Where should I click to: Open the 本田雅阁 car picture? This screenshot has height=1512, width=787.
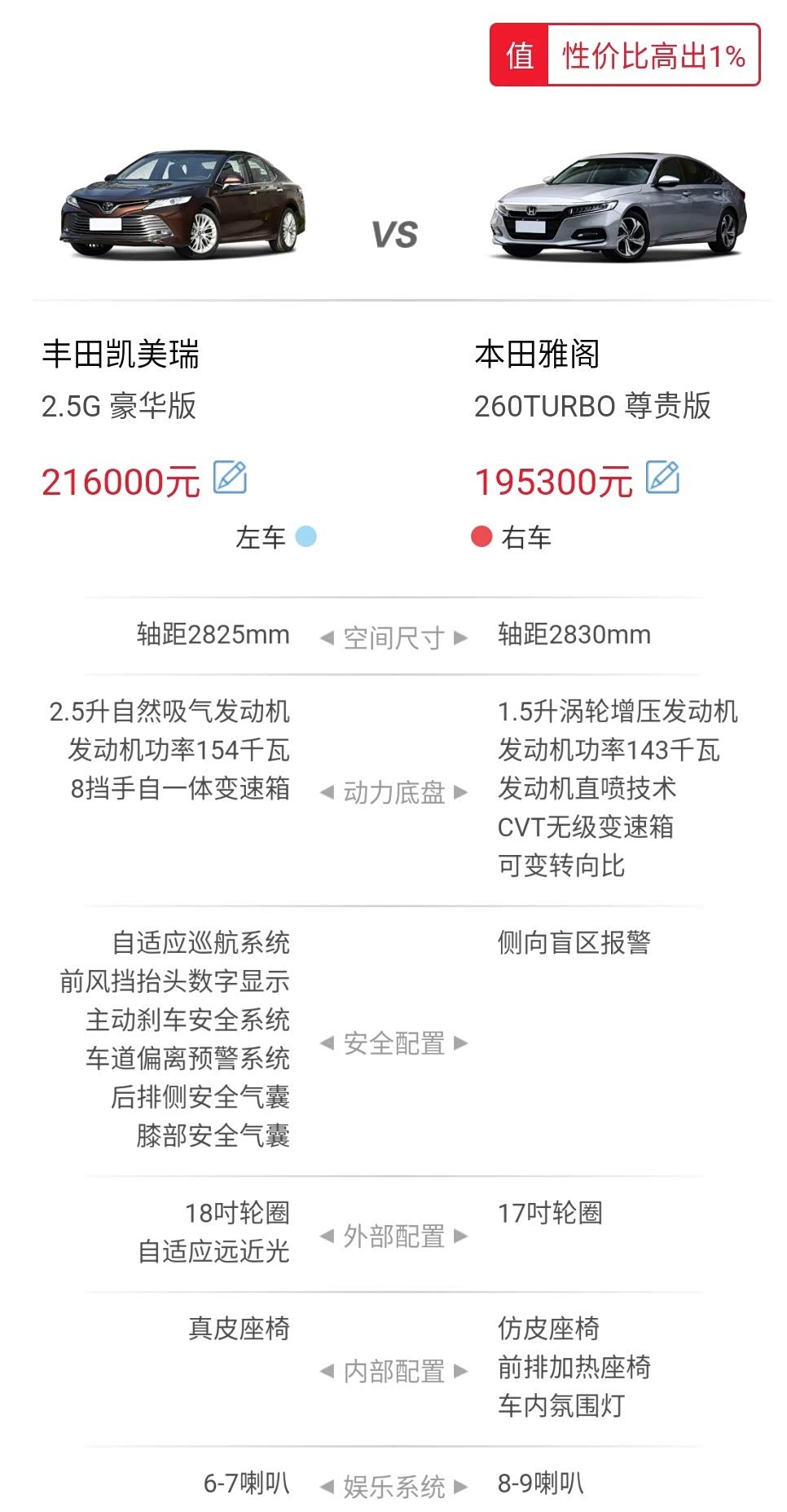[618, 207]
